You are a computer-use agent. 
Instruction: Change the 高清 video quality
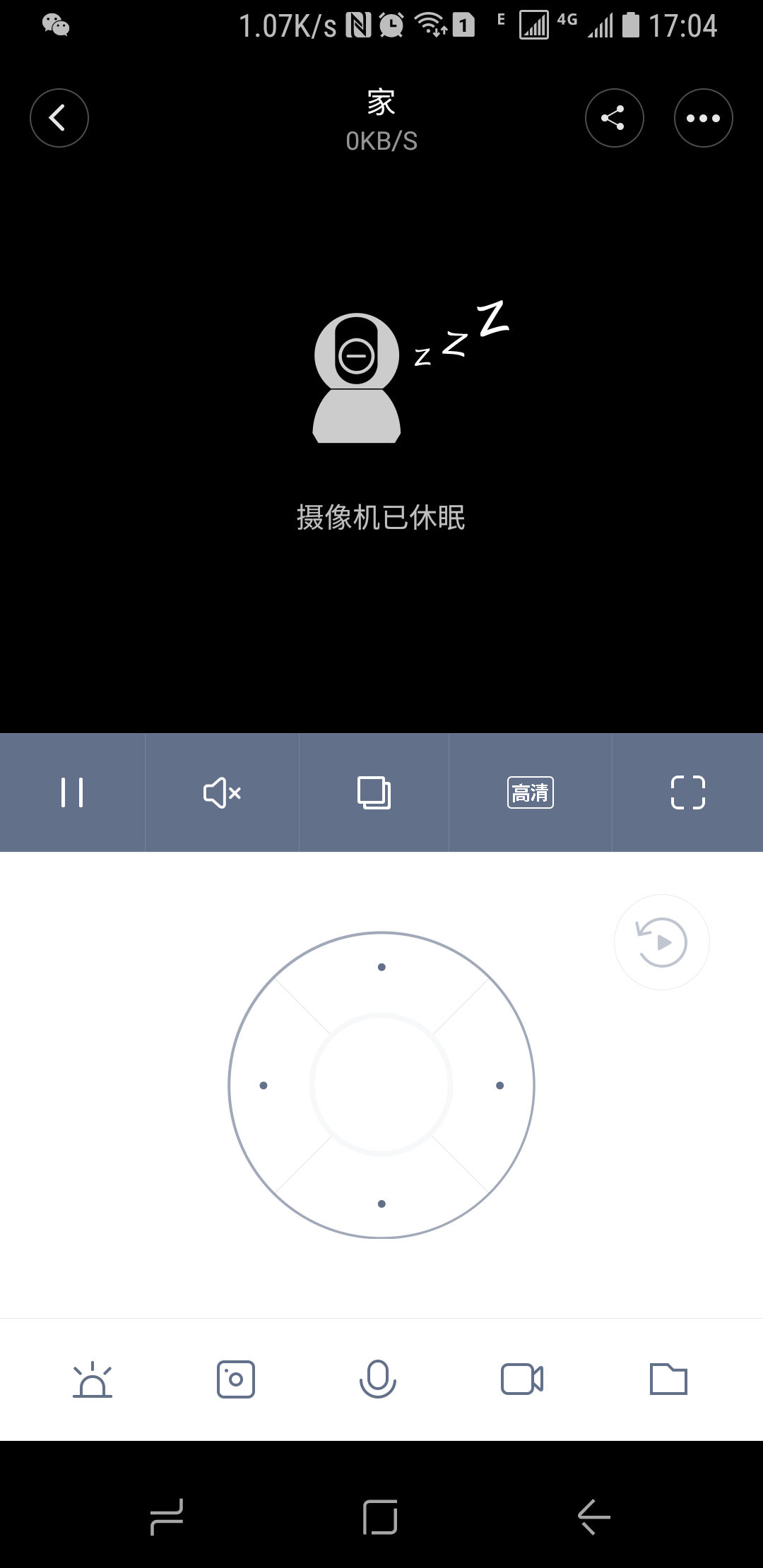[x=530, y=792]
